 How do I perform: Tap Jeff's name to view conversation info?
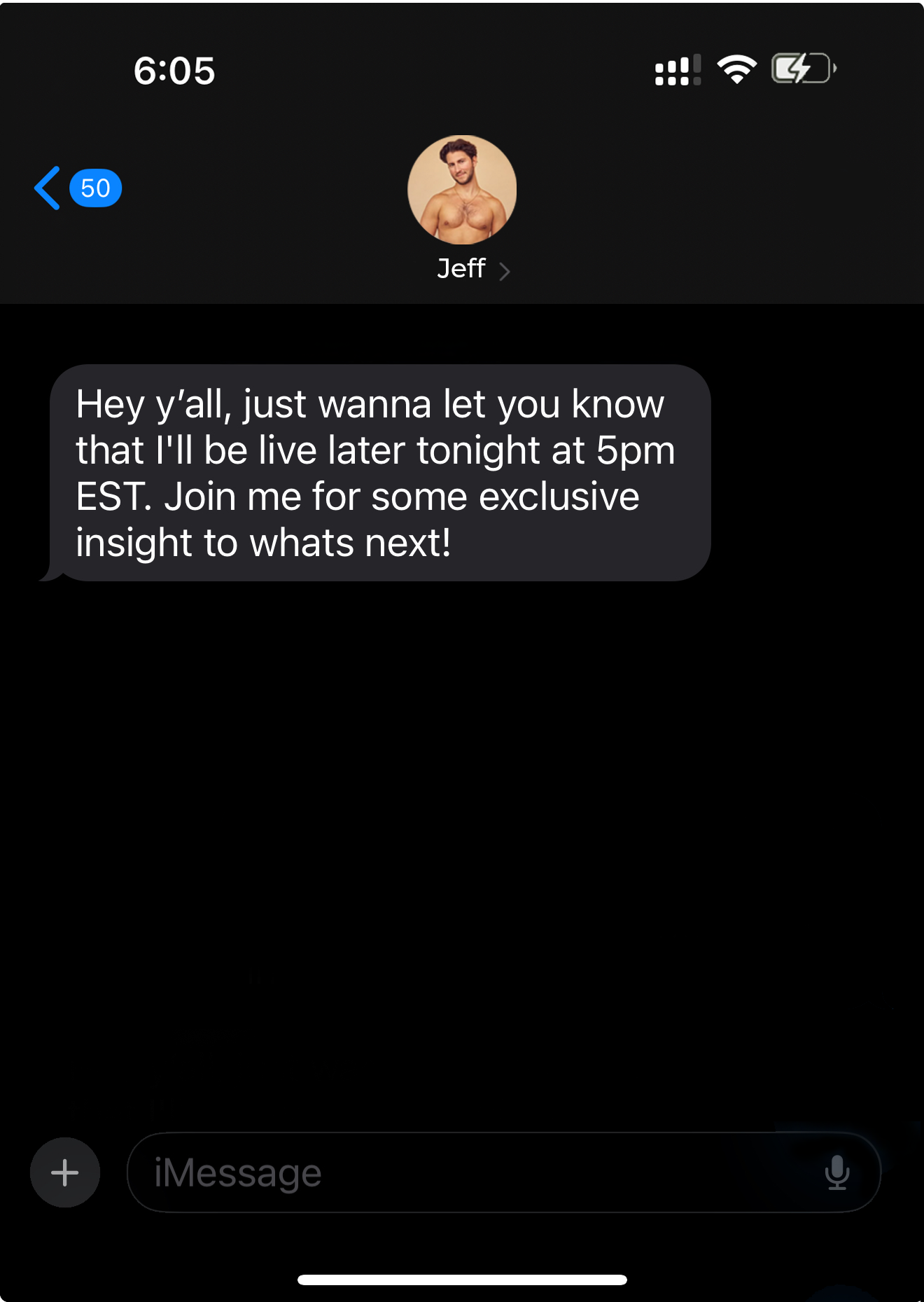(461, 268)
